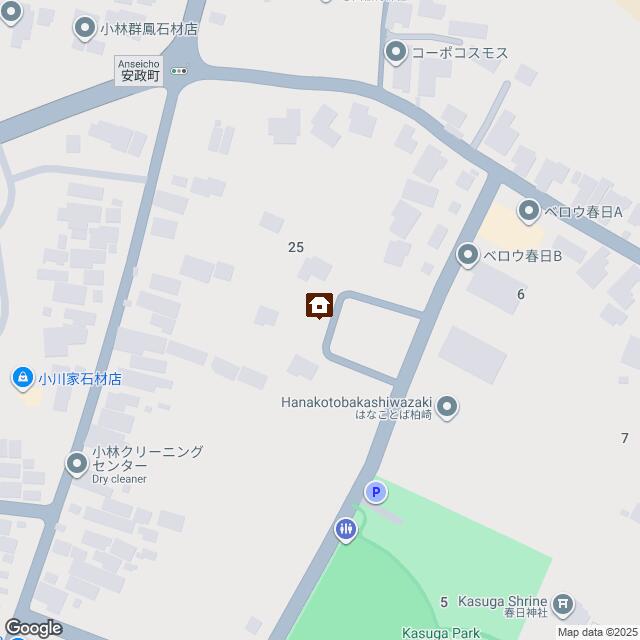Select the ベロウ春日A place pin

[x=528, y=211]
